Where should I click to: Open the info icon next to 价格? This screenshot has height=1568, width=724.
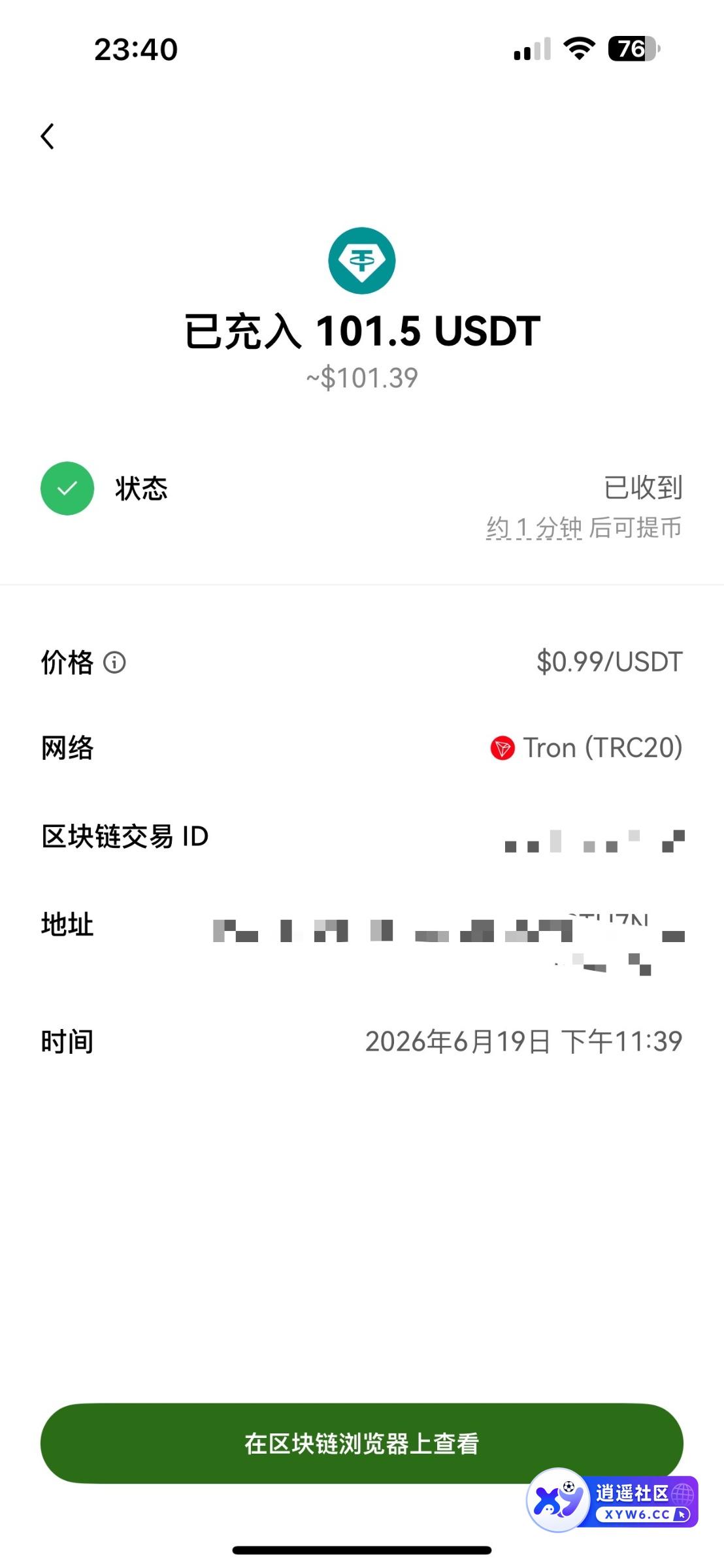tap(114, 662)
